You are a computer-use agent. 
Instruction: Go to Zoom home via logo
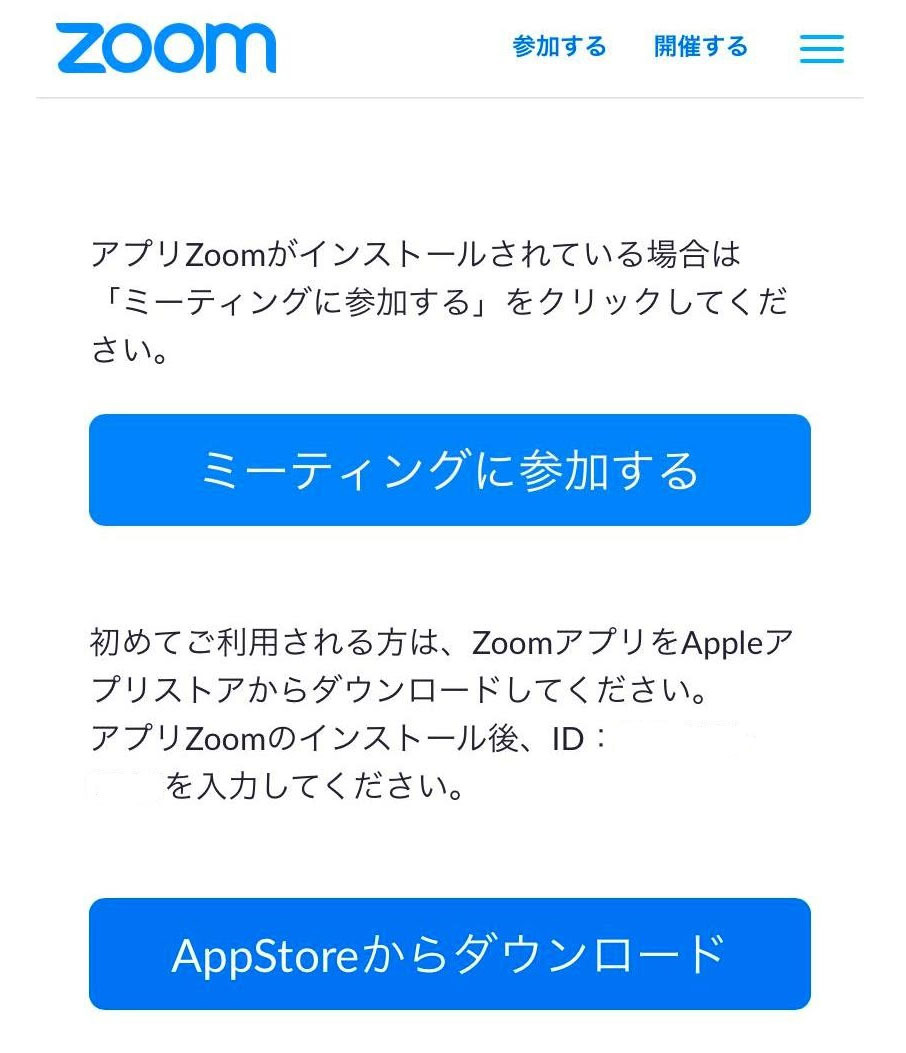(x=166, y=48)
